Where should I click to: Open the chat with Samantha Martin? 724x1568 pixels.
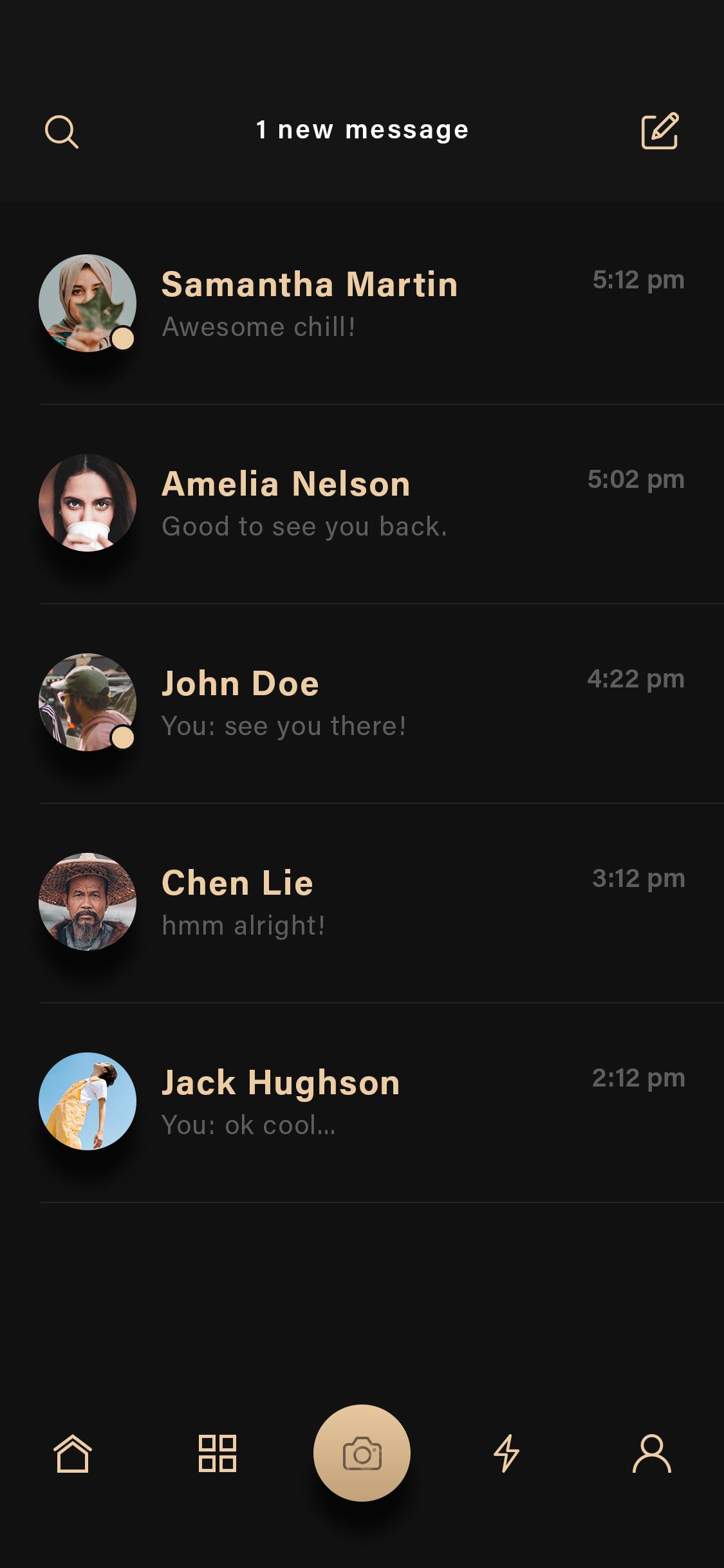(x=362, y=304)
